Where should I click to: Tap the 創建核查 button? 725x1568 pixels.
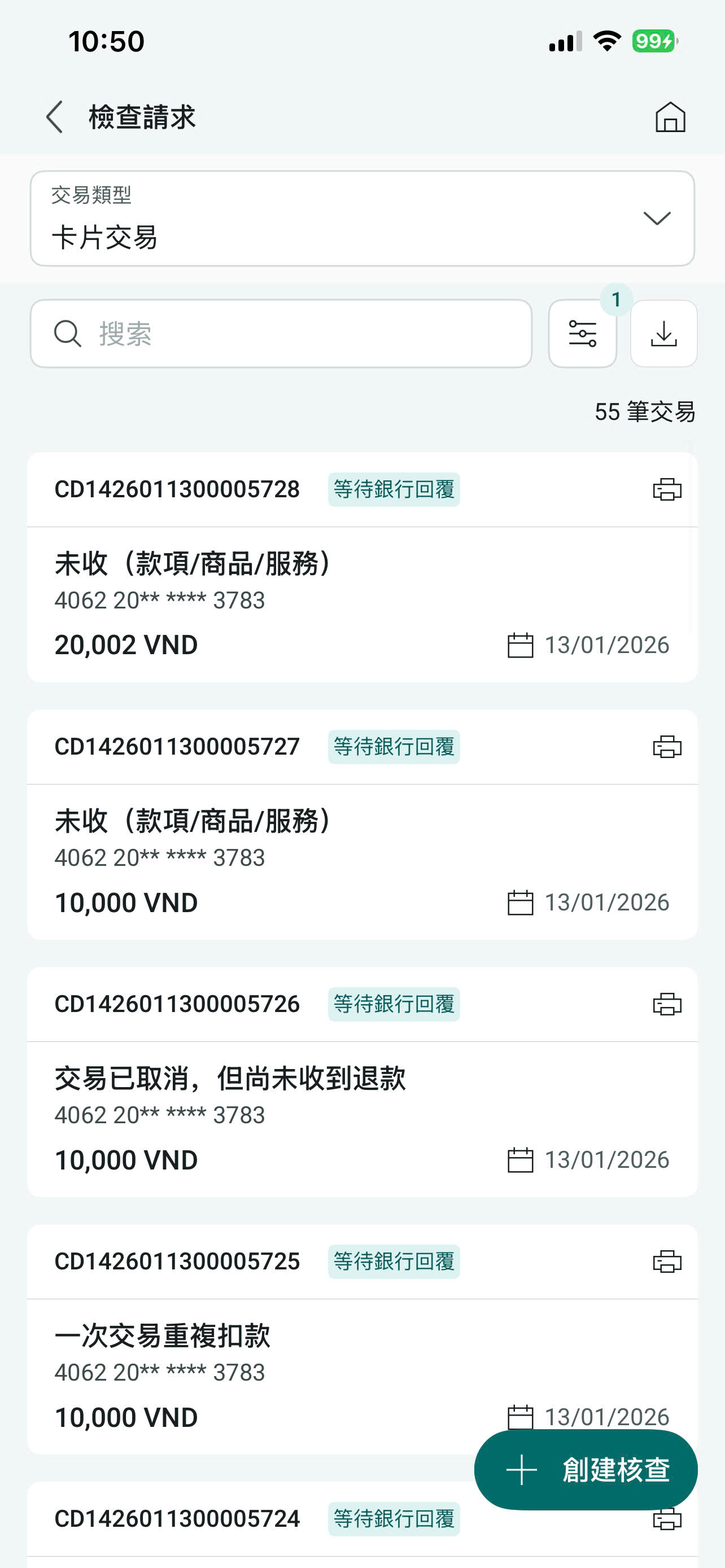click(586, 1470)
